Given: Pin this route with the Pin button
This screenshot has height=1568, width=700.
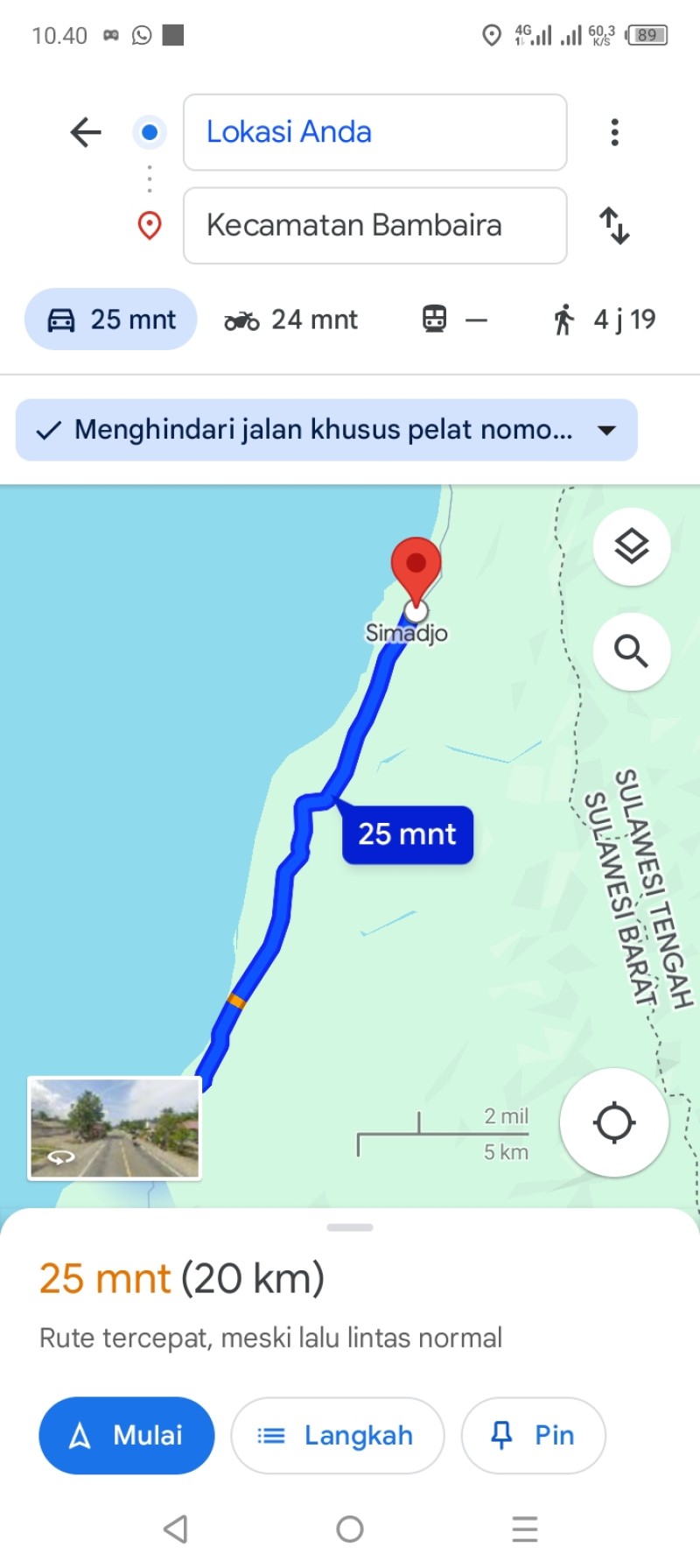Looking at the screenshot, I should [x=533, y=1436].
